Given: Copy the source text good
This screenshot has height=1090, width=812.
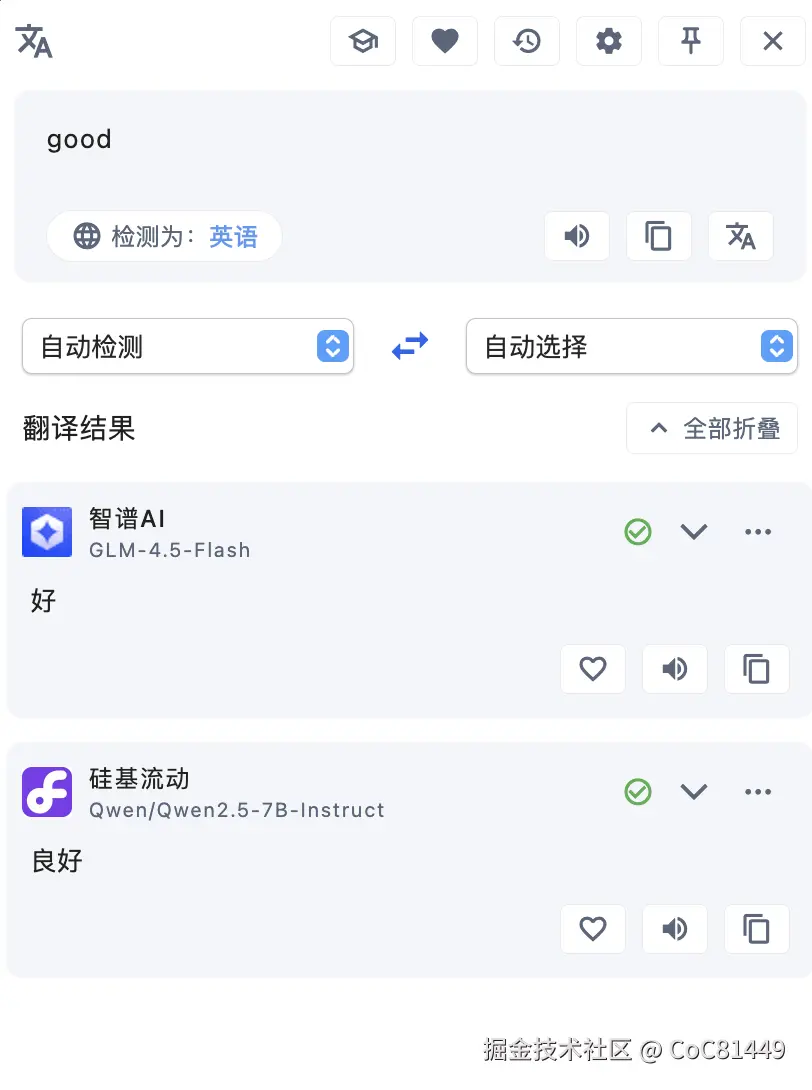Looking at the screenshot, I should (x=659, y=236).
